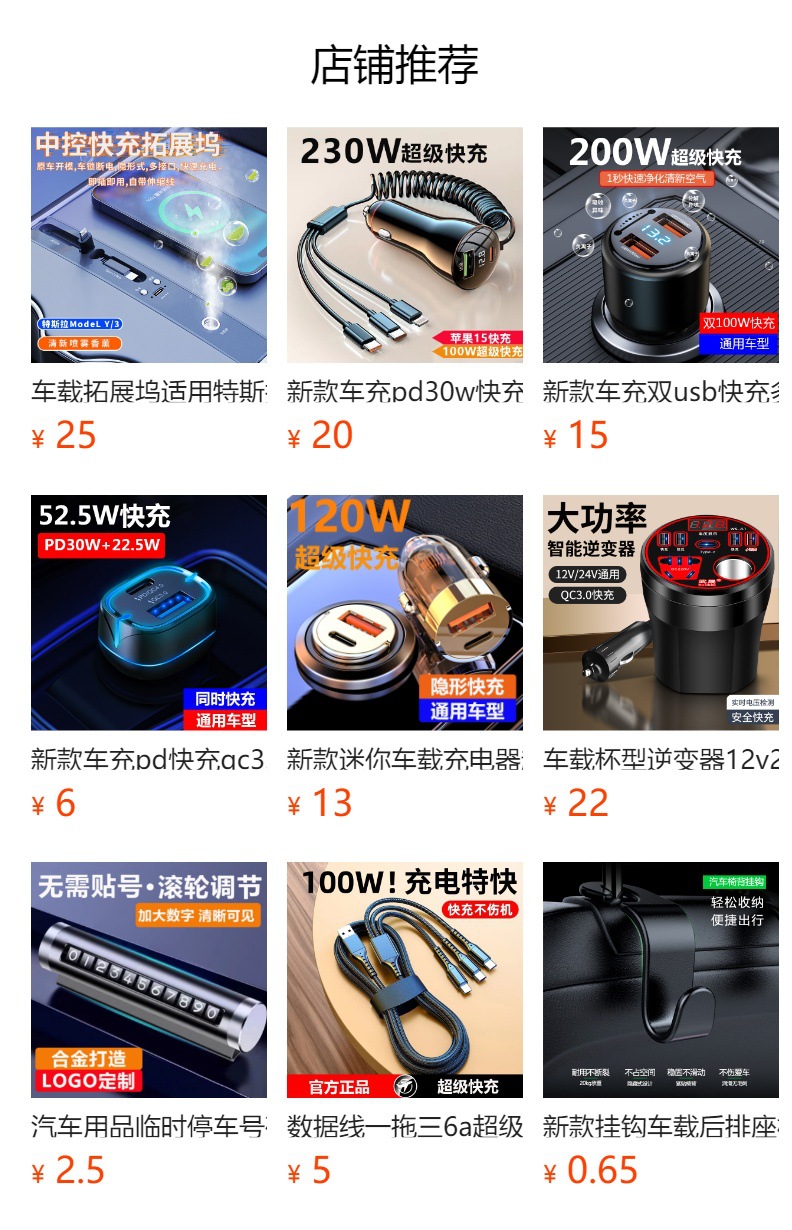View the cup-shaped car inverter for ¥22
The image size is (792, 1230).
[x=661, y=612]
